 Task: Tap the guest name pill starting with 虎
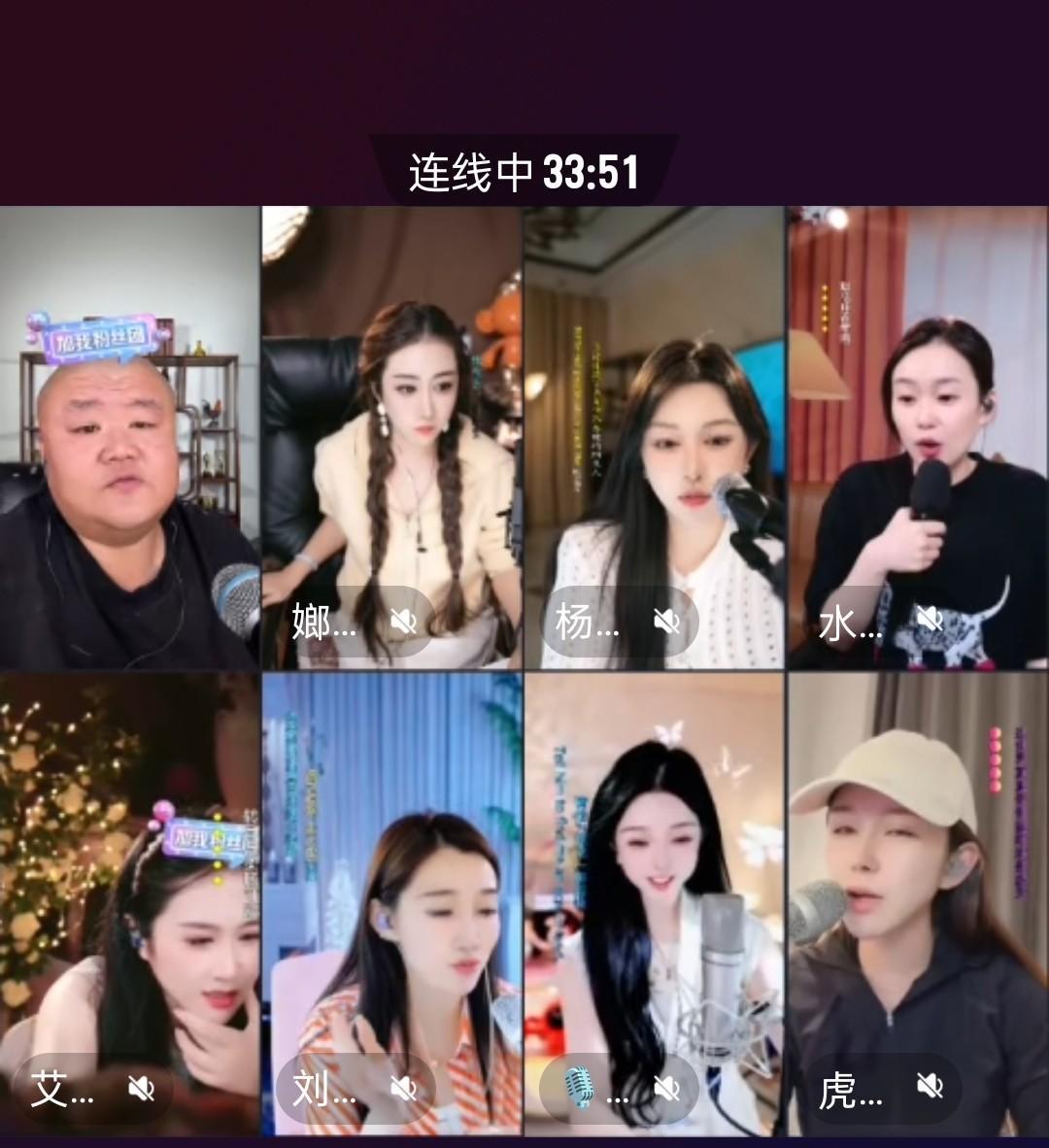pos(881,1089)
